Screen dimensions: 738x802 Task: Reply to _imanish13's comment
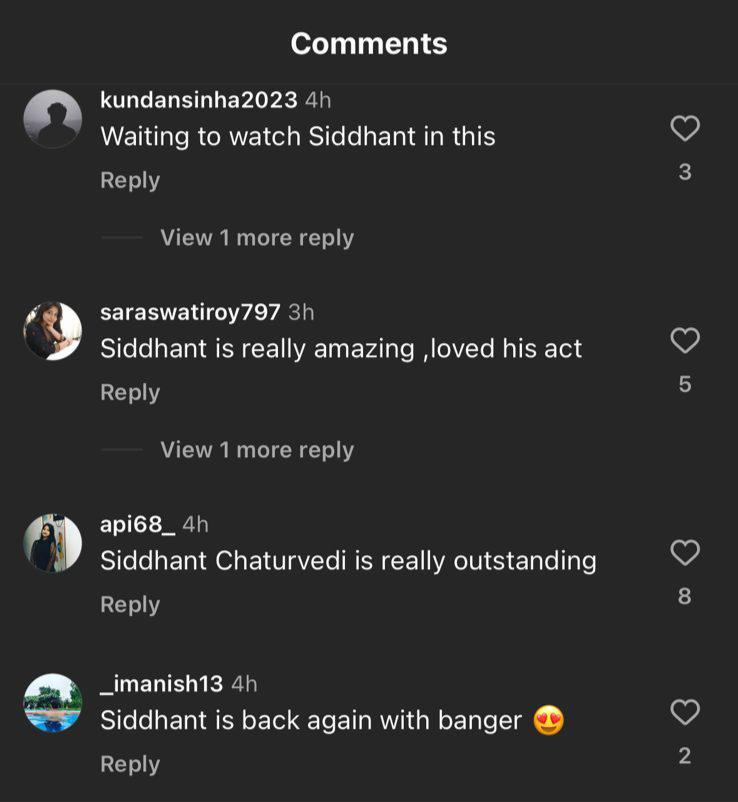(130, 764)
